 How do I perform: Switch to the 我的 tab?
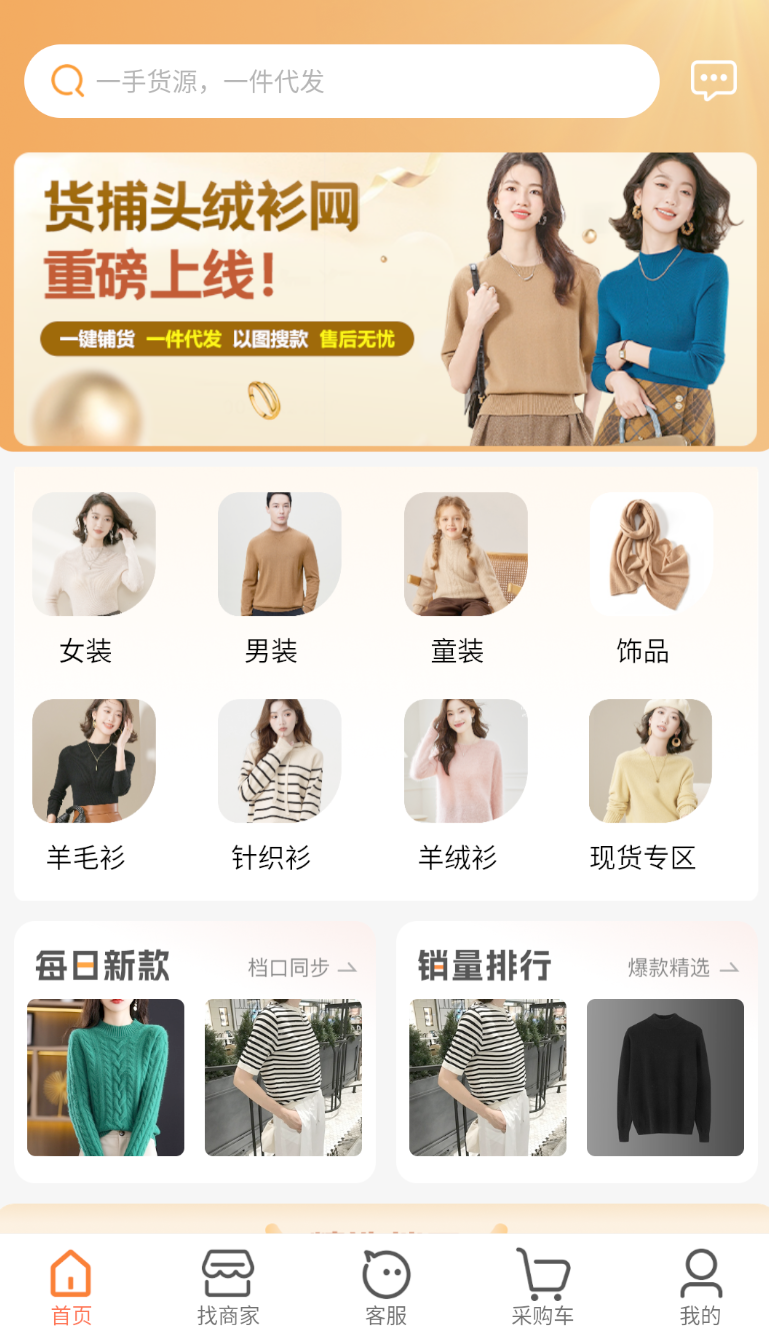click(700, 1287)
